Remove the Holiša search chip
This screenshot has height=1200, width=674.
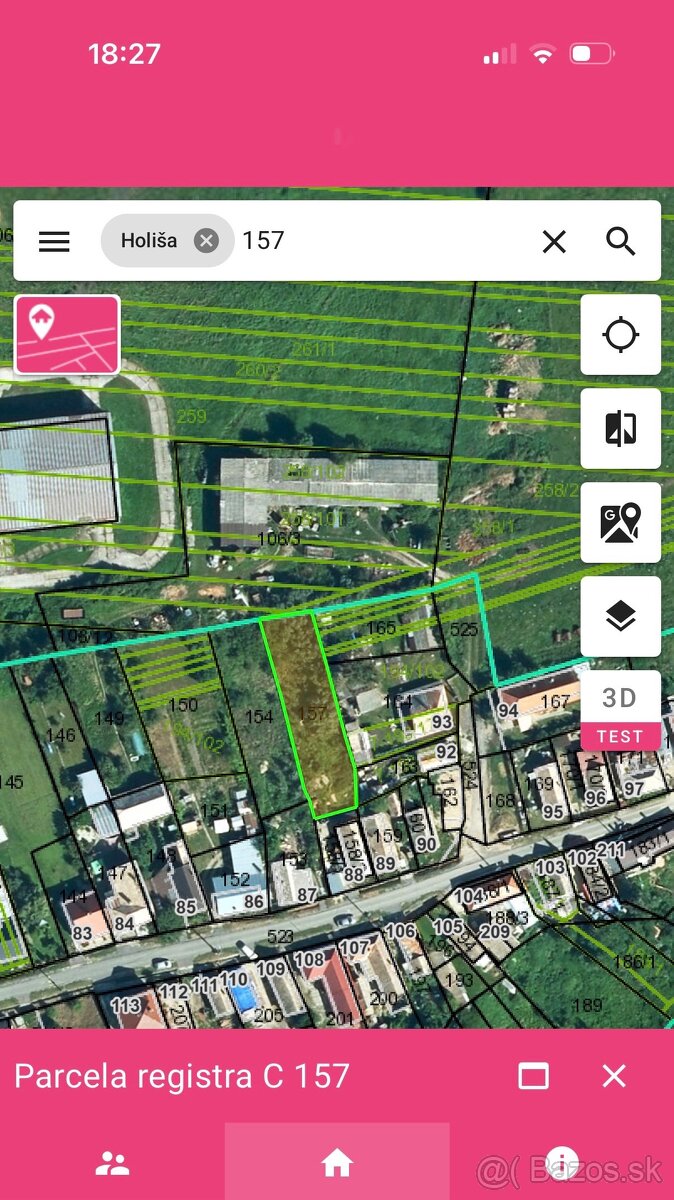coord(206,240)
